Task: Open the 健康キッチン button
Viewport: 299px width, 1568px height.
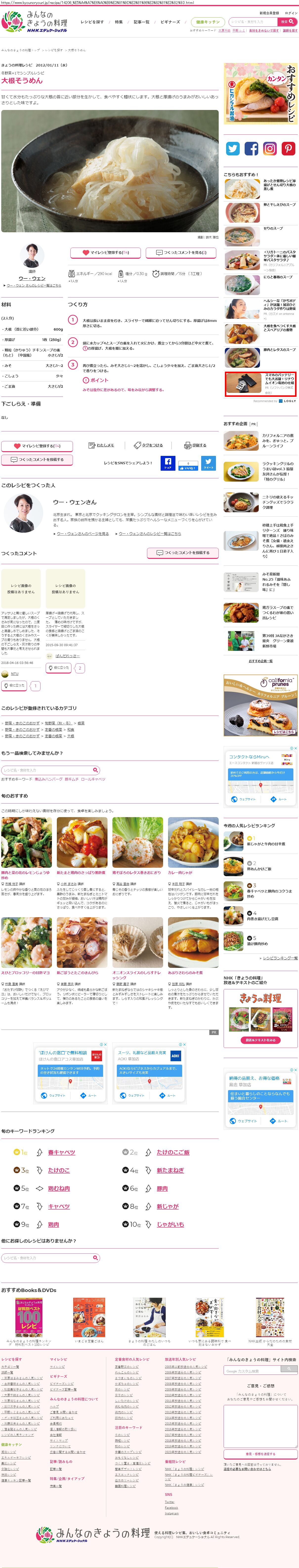Action: 208,22
